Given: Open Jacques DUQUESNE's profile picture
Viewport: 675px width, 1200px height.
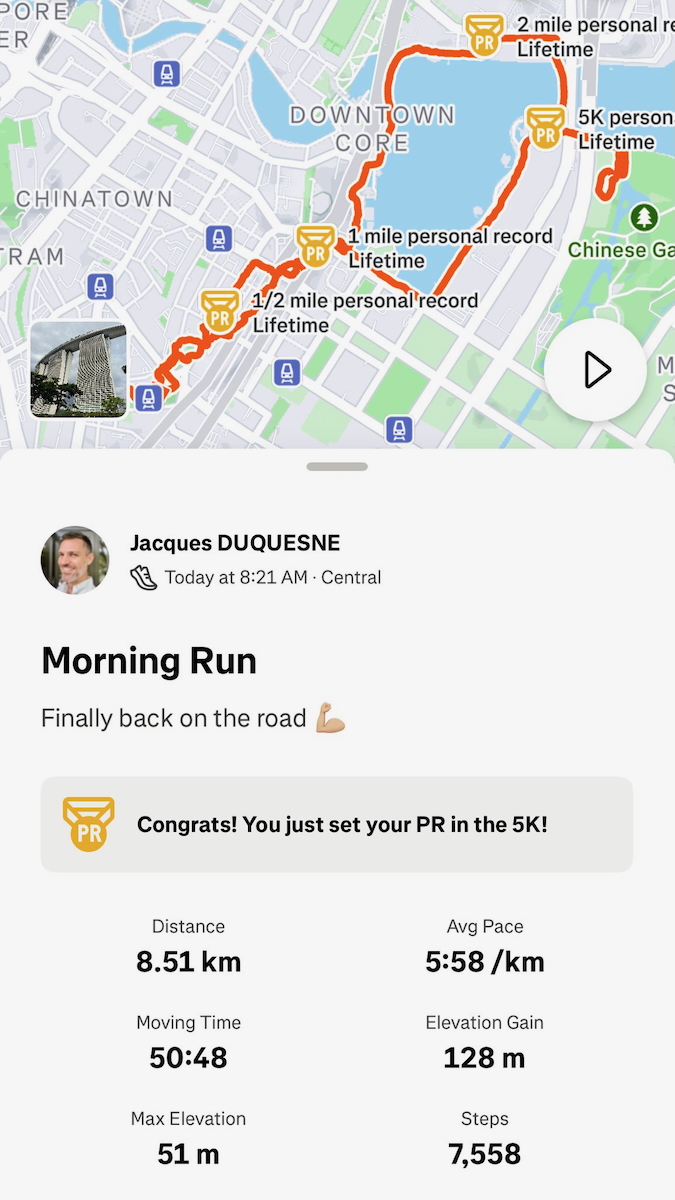Looking at the screenshot, I should click(75, 560).
